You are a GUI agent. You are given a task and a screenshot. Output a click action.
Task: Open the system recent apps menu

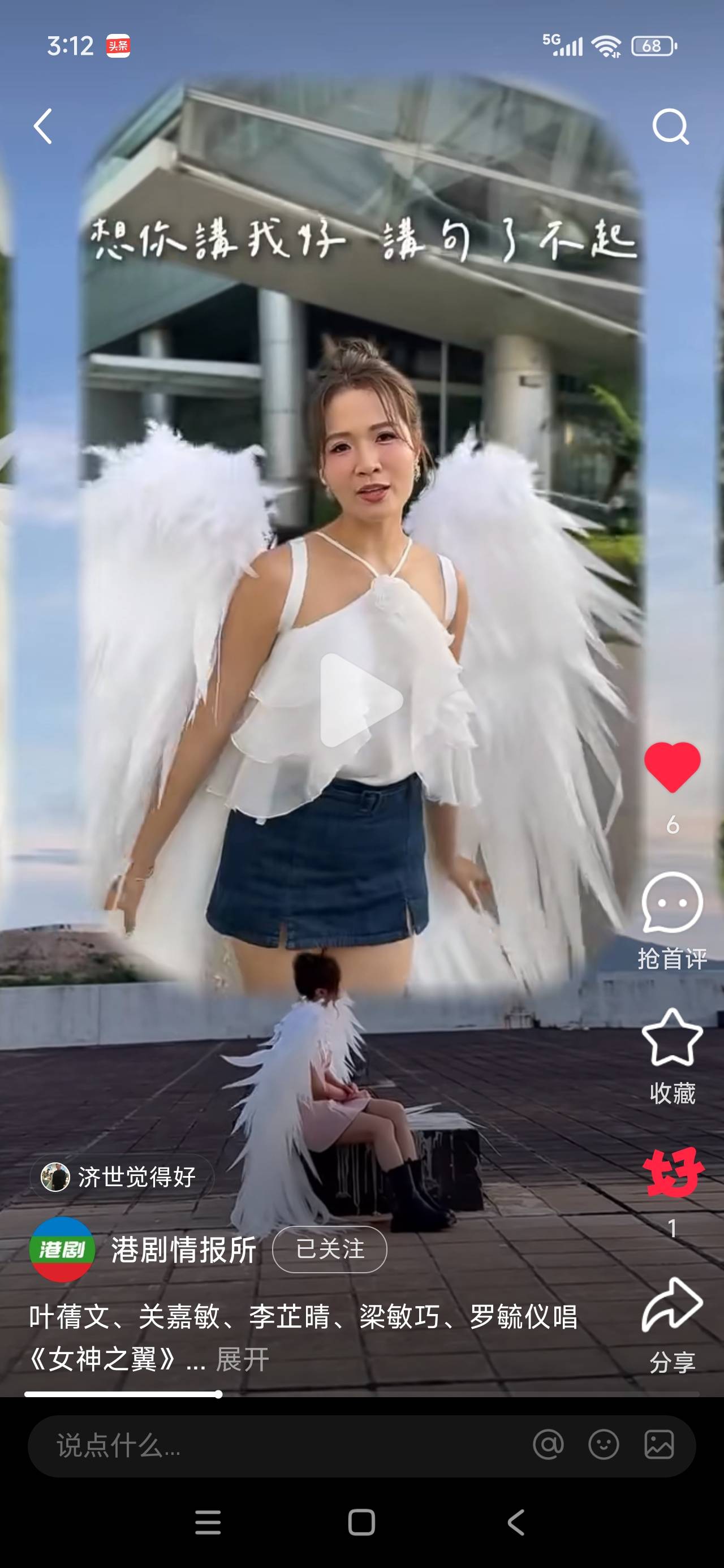tap(208, 1523)
